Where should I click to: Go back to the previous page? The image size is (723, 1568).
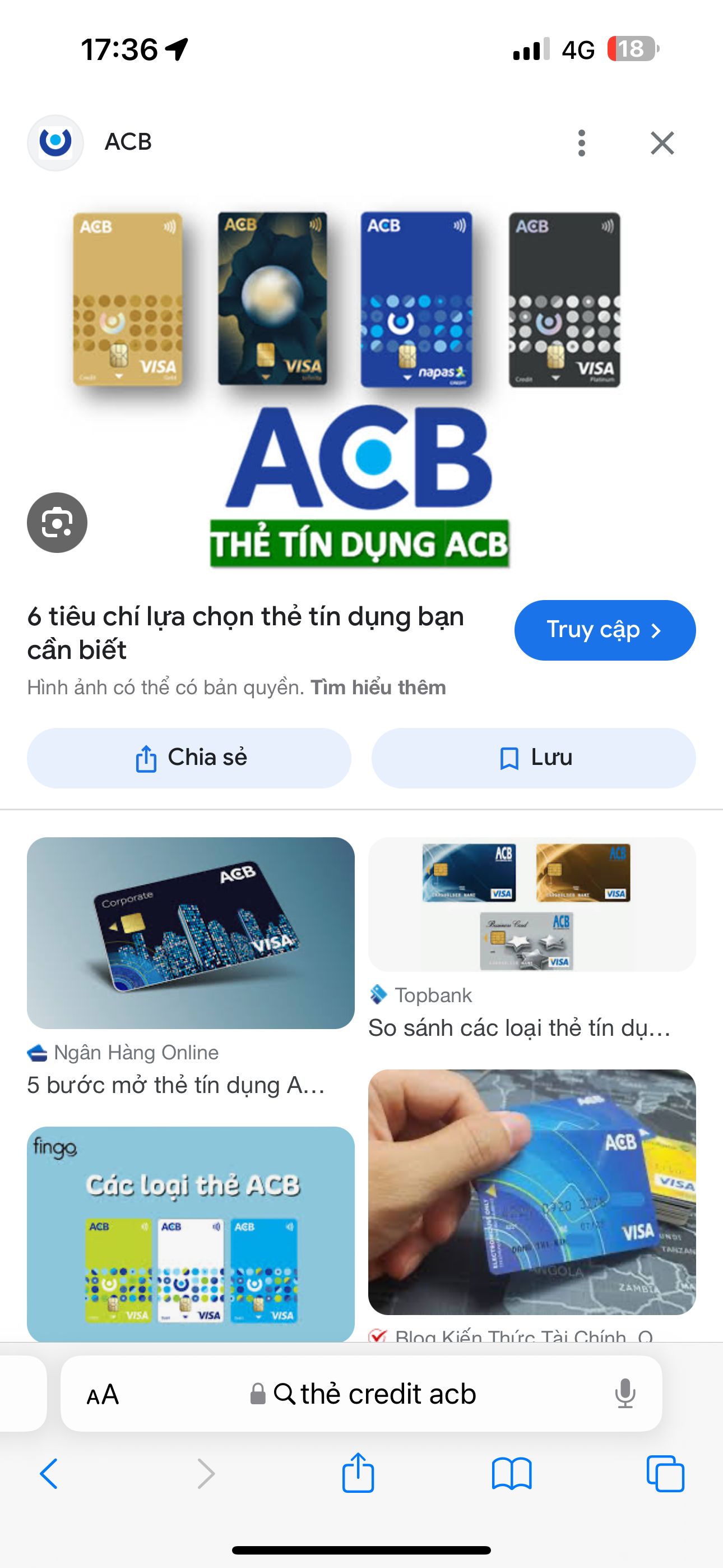click(49, 1474)
